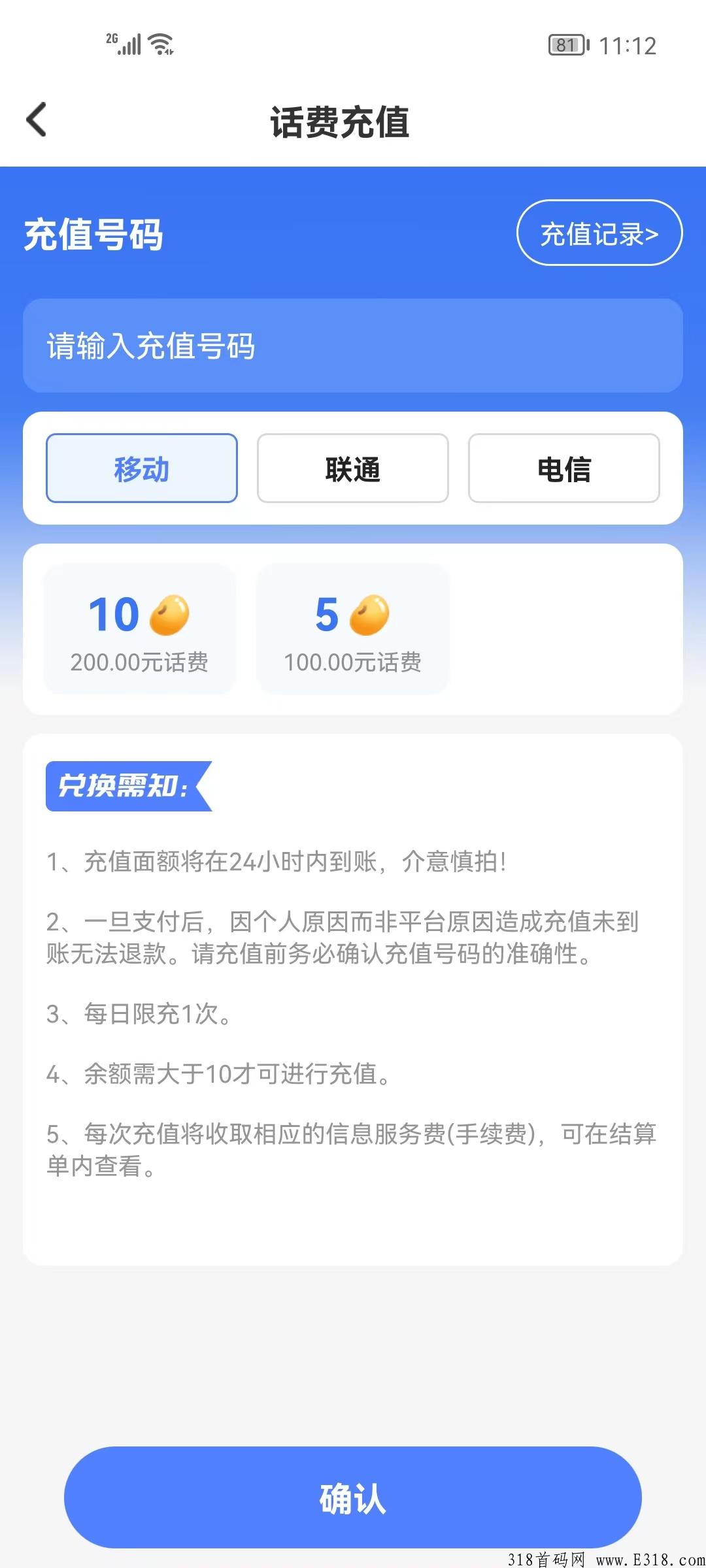Image resolution: width=706 pixels, height=1568 pixels.
Task: Open 充值记录 recharge history
Action: [x=599, y=233]
